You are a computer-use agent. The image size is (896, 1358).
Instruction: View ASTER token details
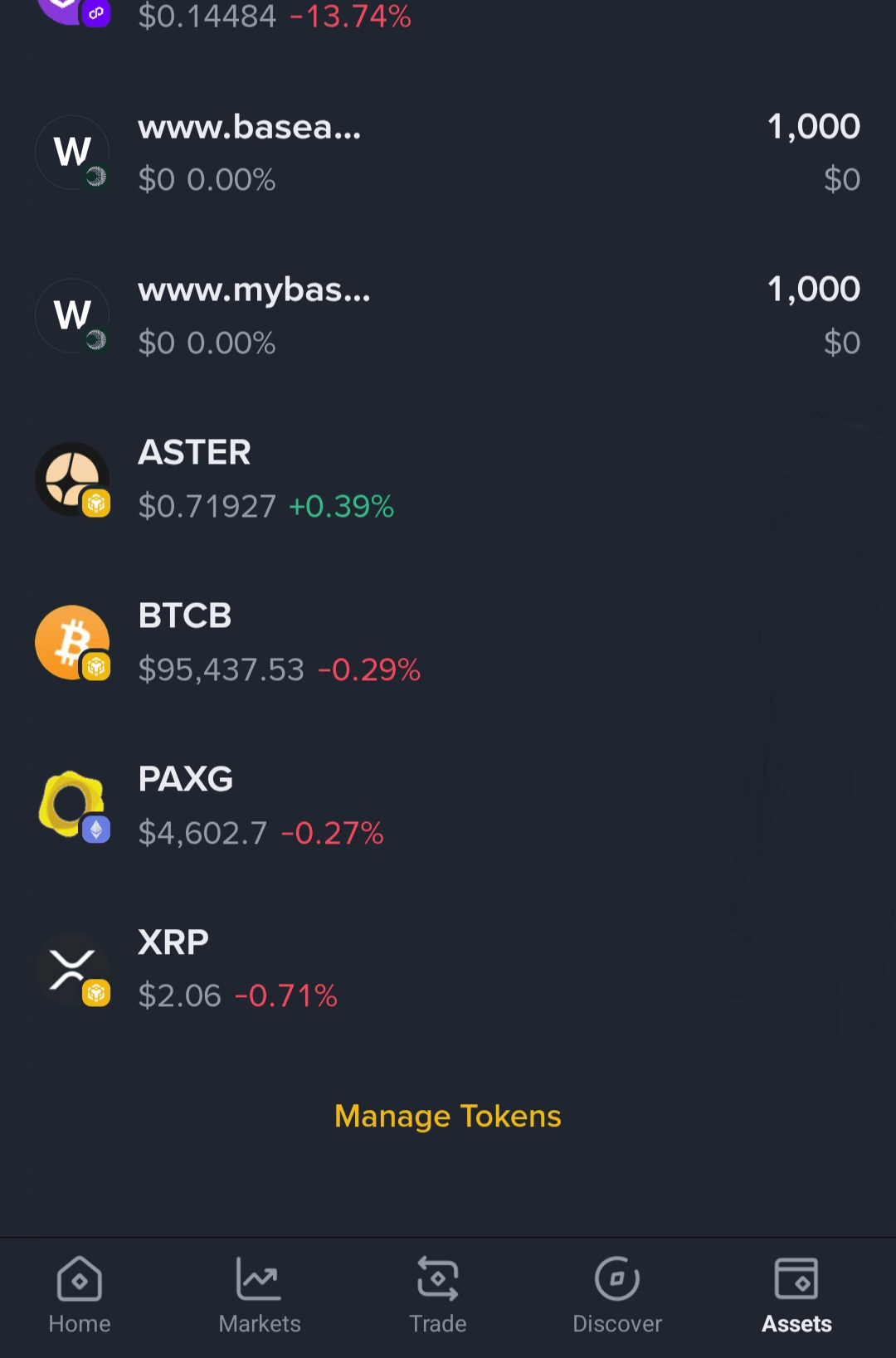point(448,479)
